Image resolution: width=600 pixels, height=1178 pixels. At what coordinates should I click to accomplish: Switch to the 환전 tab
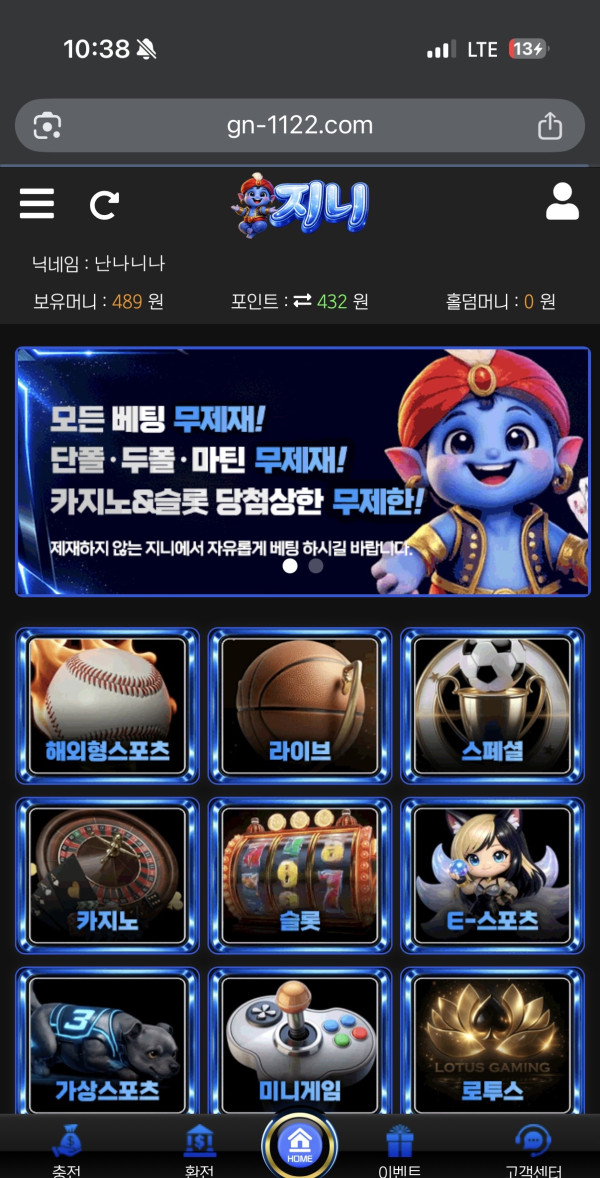[200, 1150]
